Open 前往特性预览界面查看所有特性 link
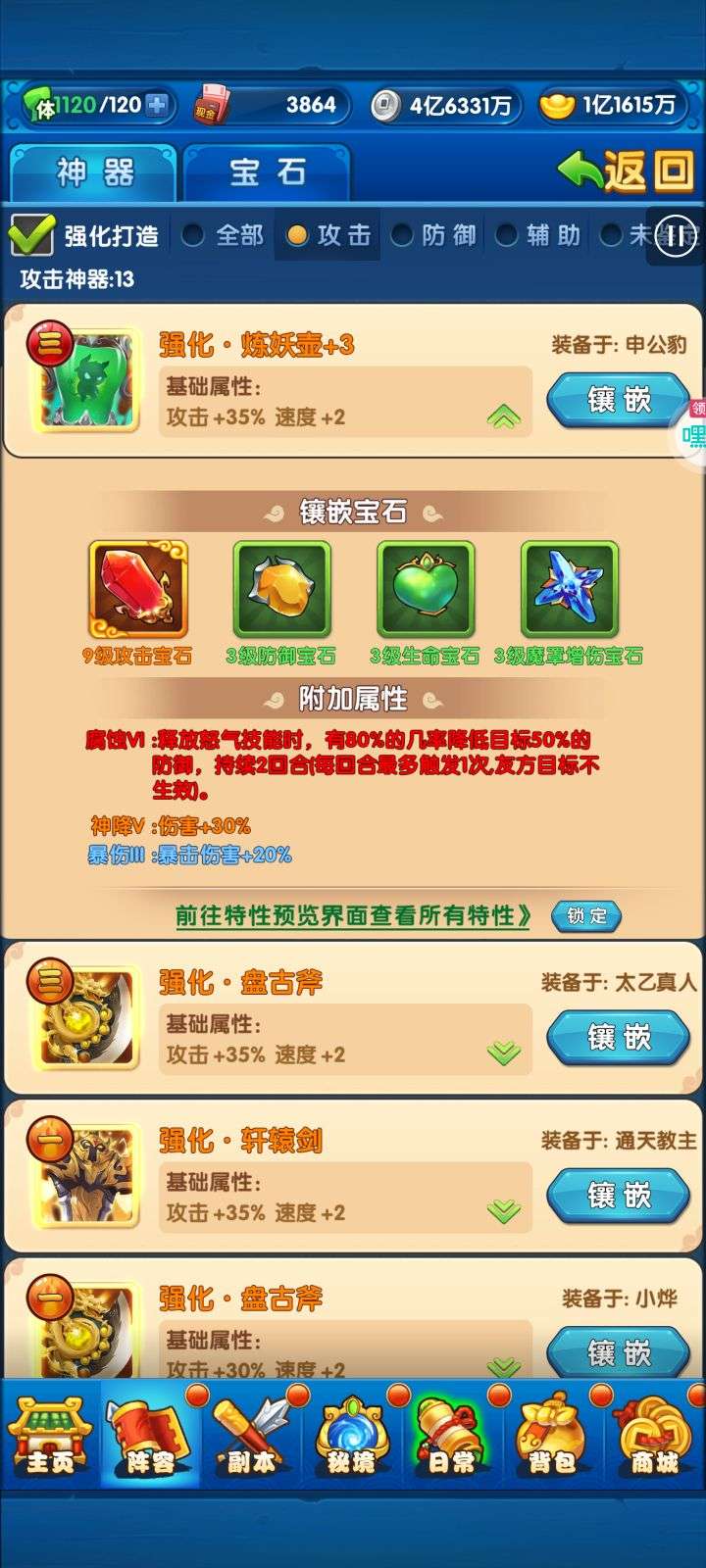 click(354, 915)
